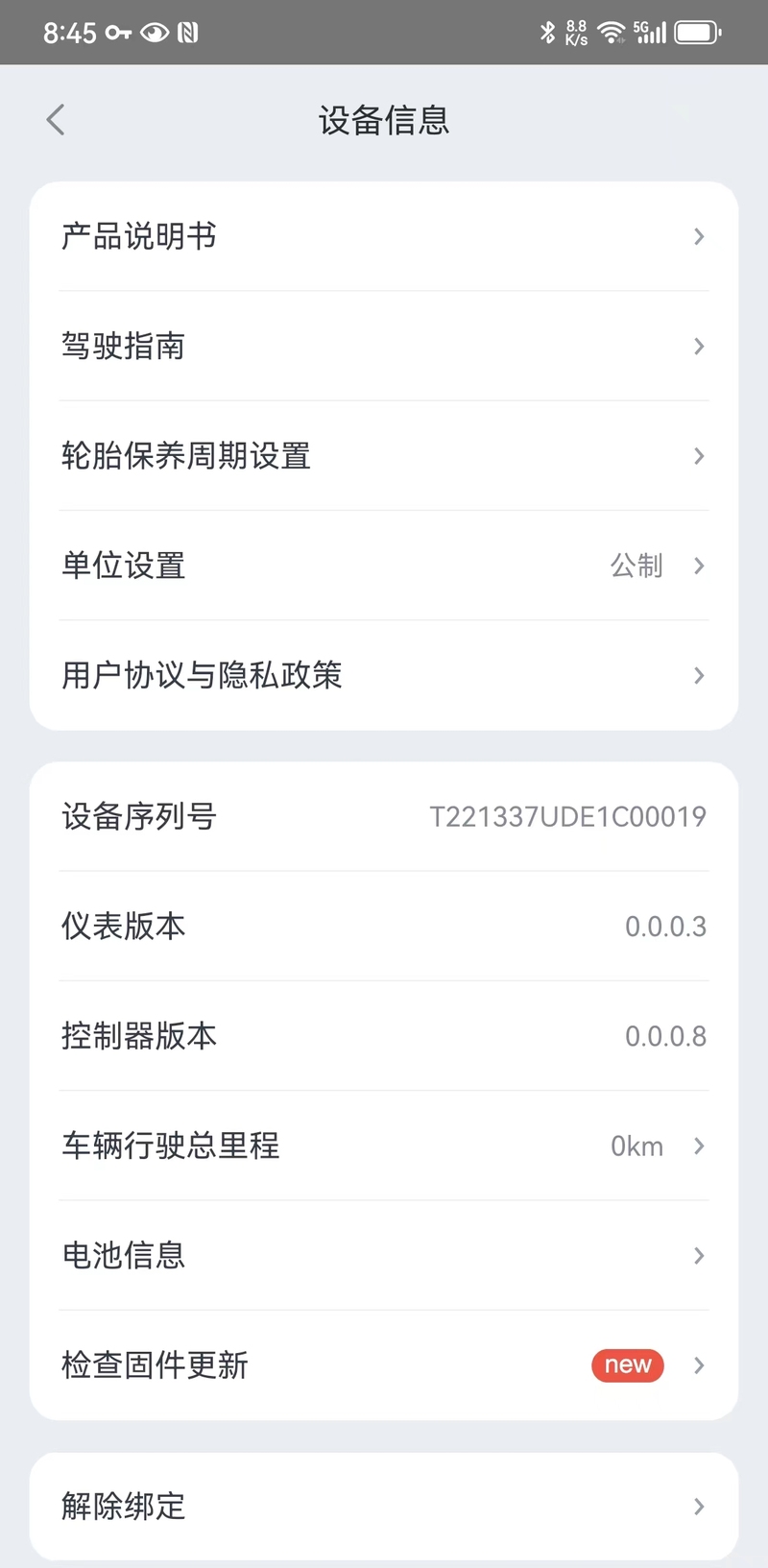Open 产品说明书
This screenshot has width=768, height=1568.
click(x=384, y=236)
